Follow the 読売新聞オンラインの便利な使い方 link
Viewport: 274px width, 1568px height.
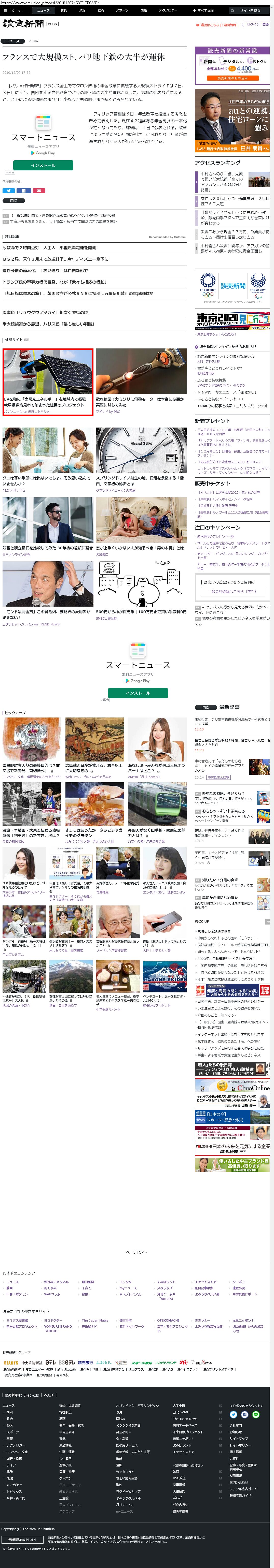225,356
